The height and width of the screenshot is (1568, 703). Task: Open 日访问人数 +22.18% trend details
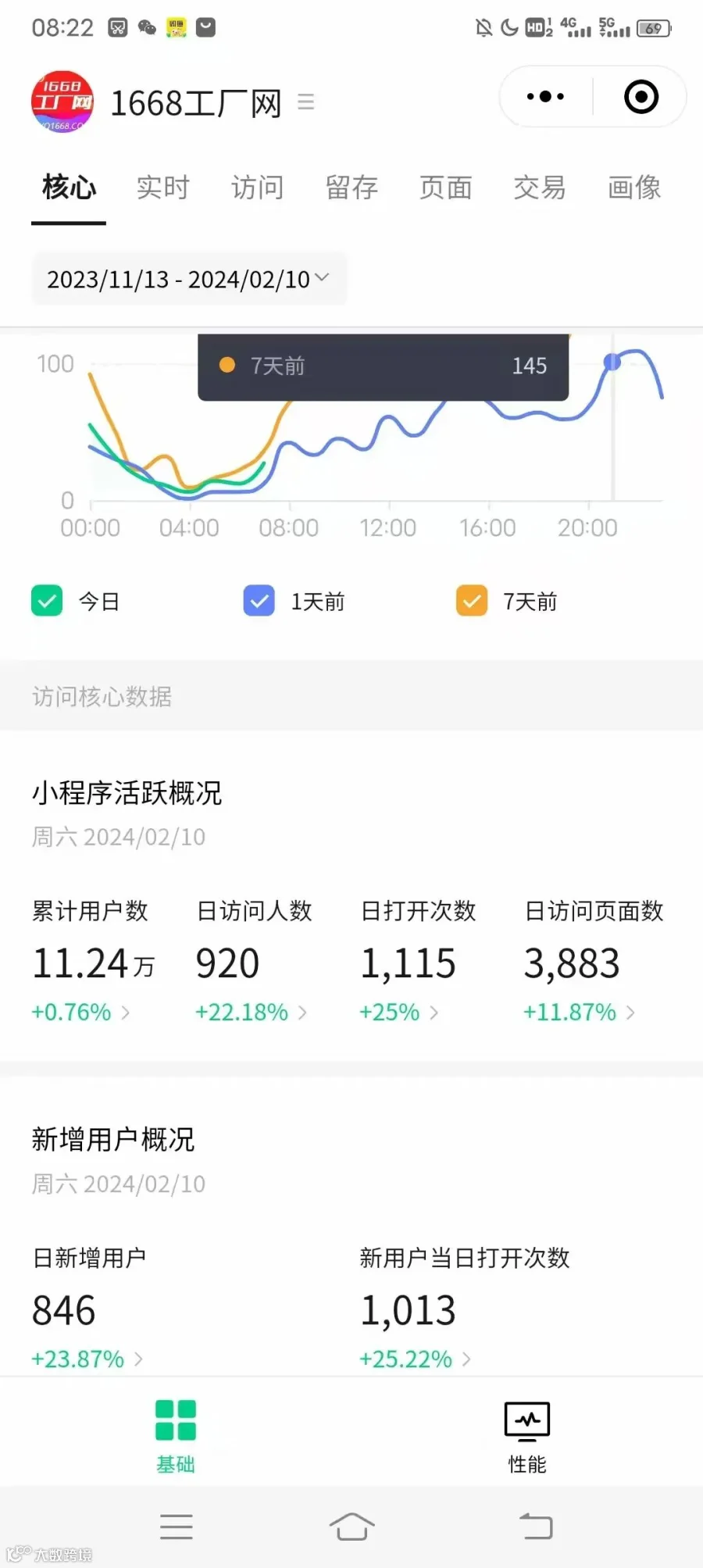tap(252, 1012)
